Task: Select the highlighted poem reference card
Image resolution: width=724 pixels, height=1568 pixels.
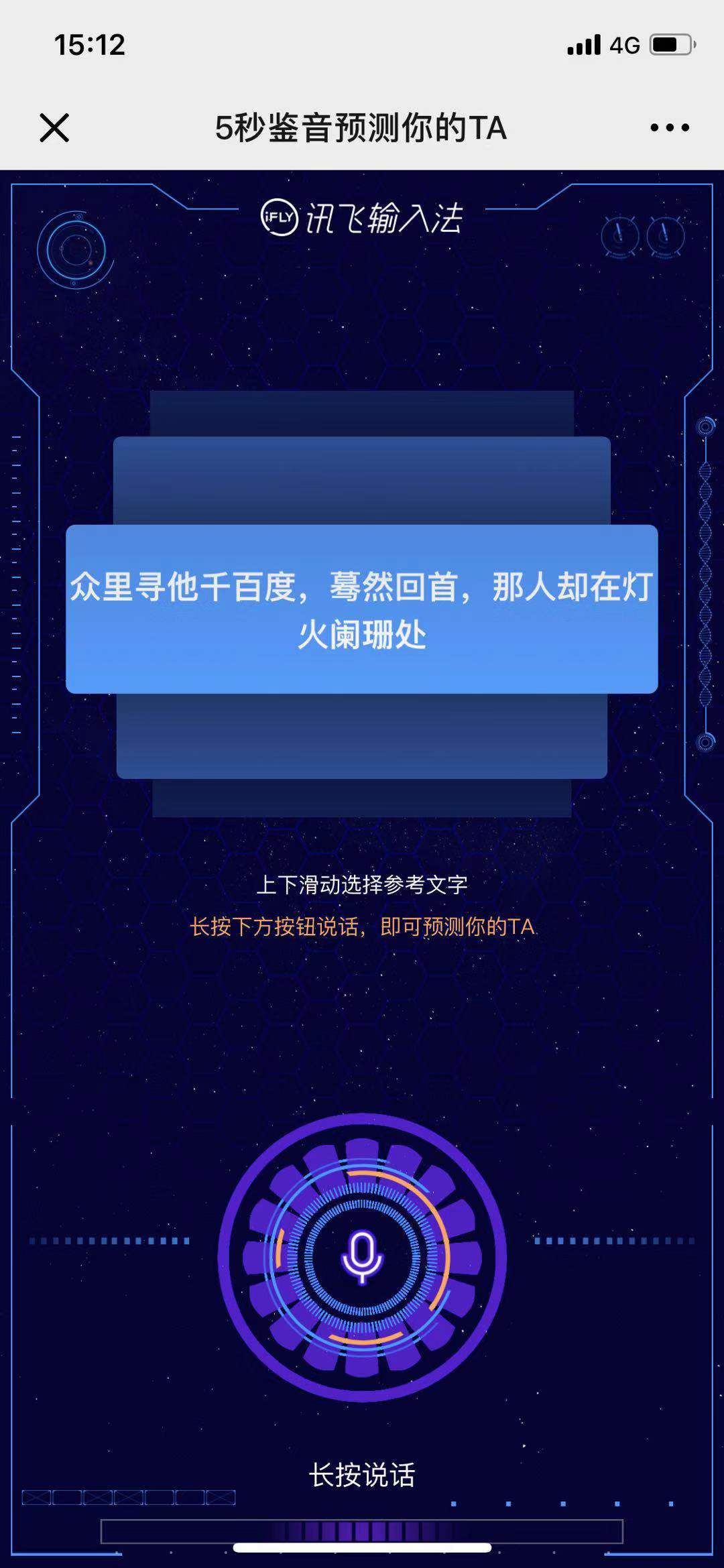Action: (362, 609)
